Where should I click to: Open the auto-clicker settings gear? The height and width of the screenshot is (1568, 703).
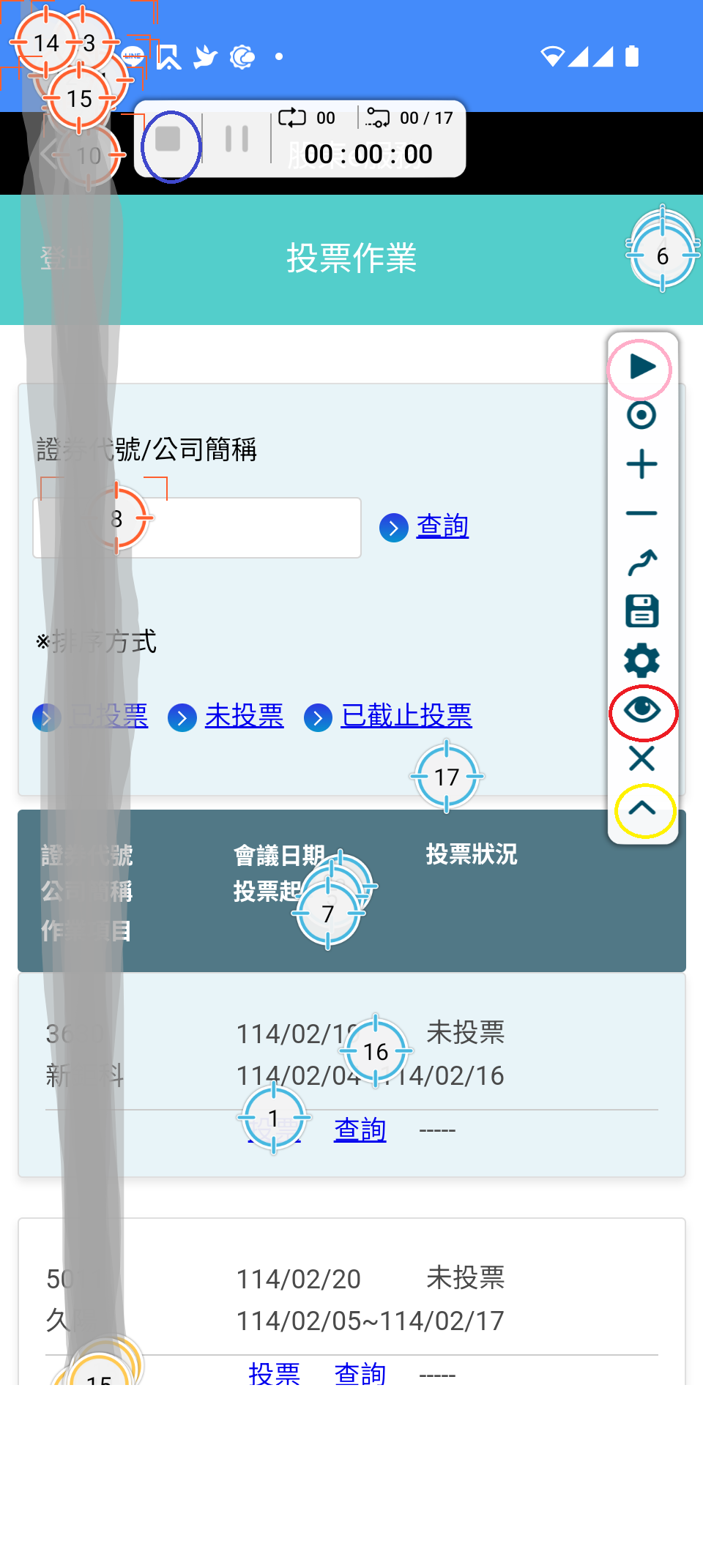[641, 660]
